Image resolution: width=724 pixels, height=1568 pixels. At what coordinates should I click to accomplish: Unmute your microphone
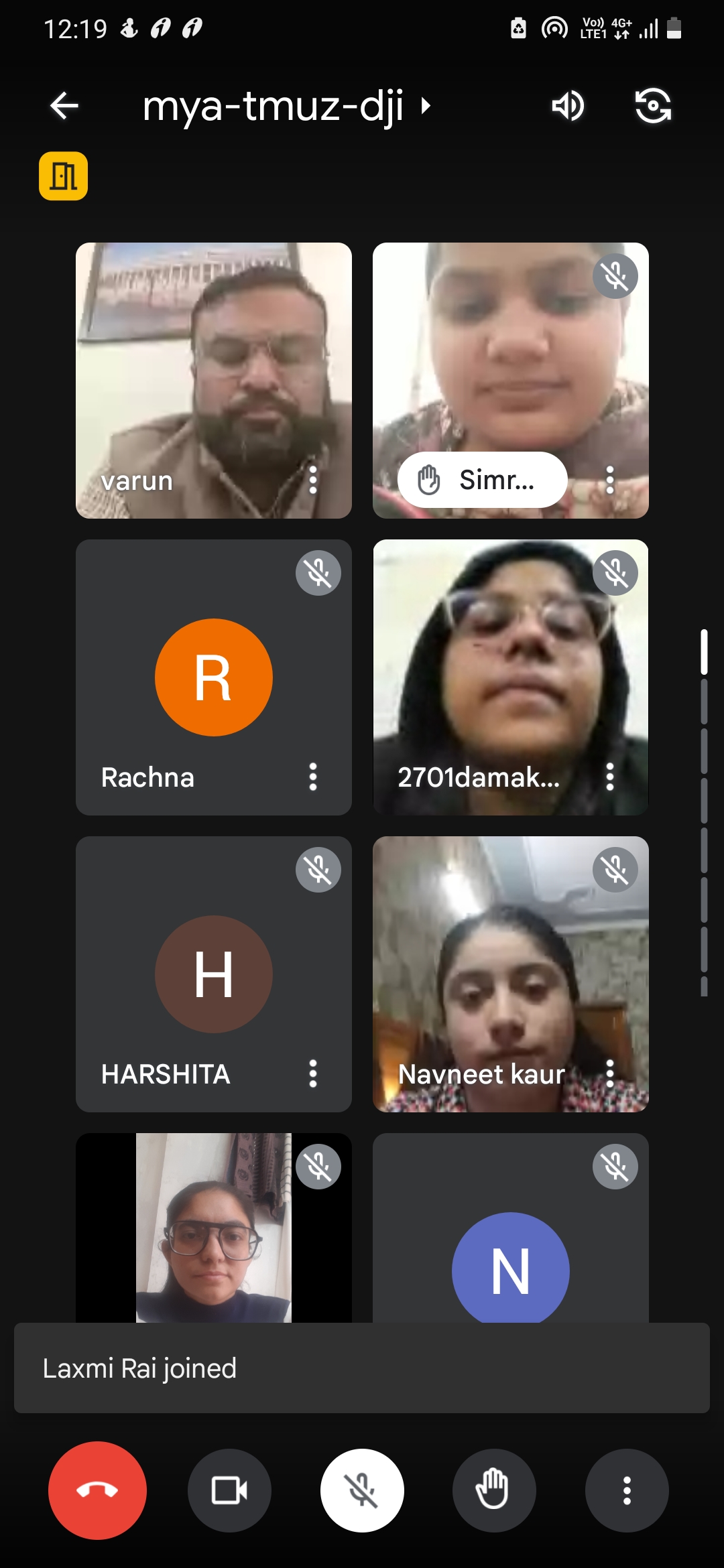point(362,1490)
